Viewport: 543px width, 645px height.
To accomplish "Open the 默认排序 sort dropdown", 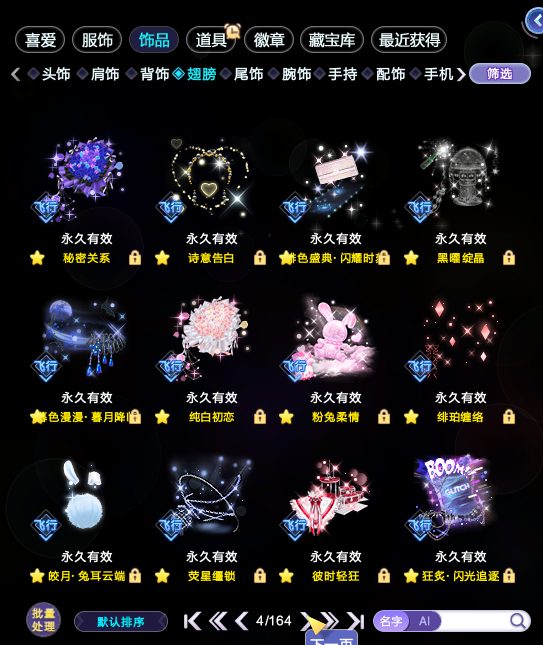I will click(121, 622).
